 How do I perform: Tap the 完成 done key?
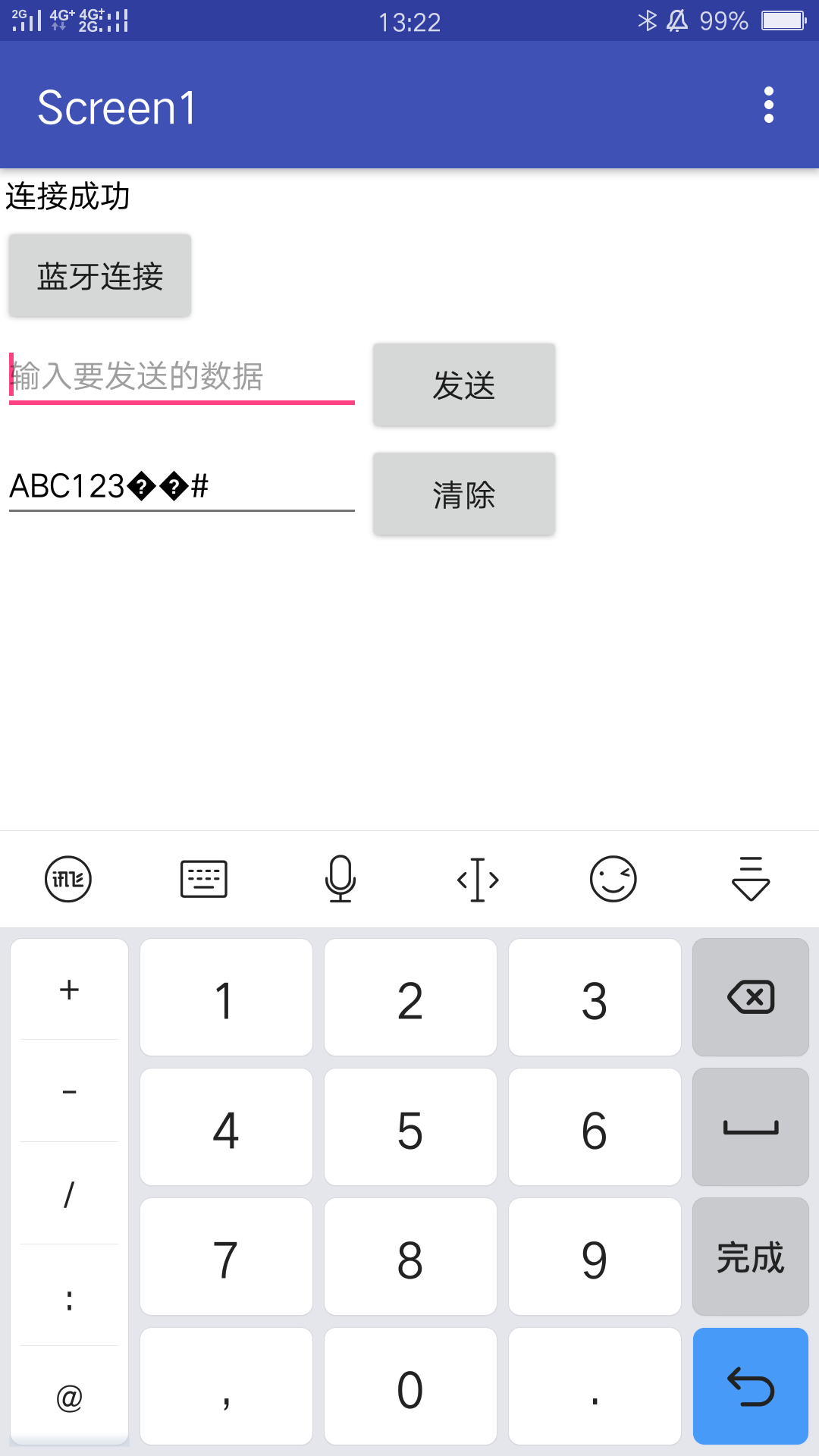coord(750,1257)
